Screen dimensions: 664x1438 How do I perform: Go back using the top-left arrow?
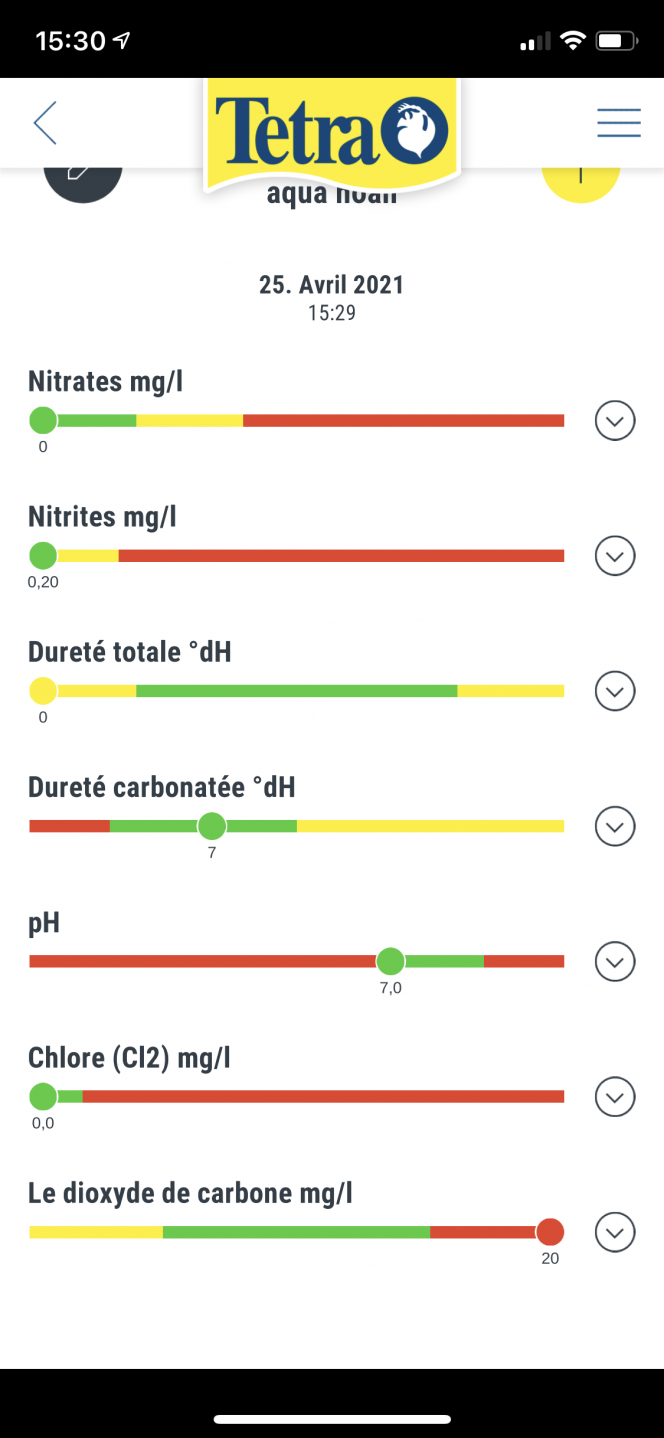tap(45, 123)
